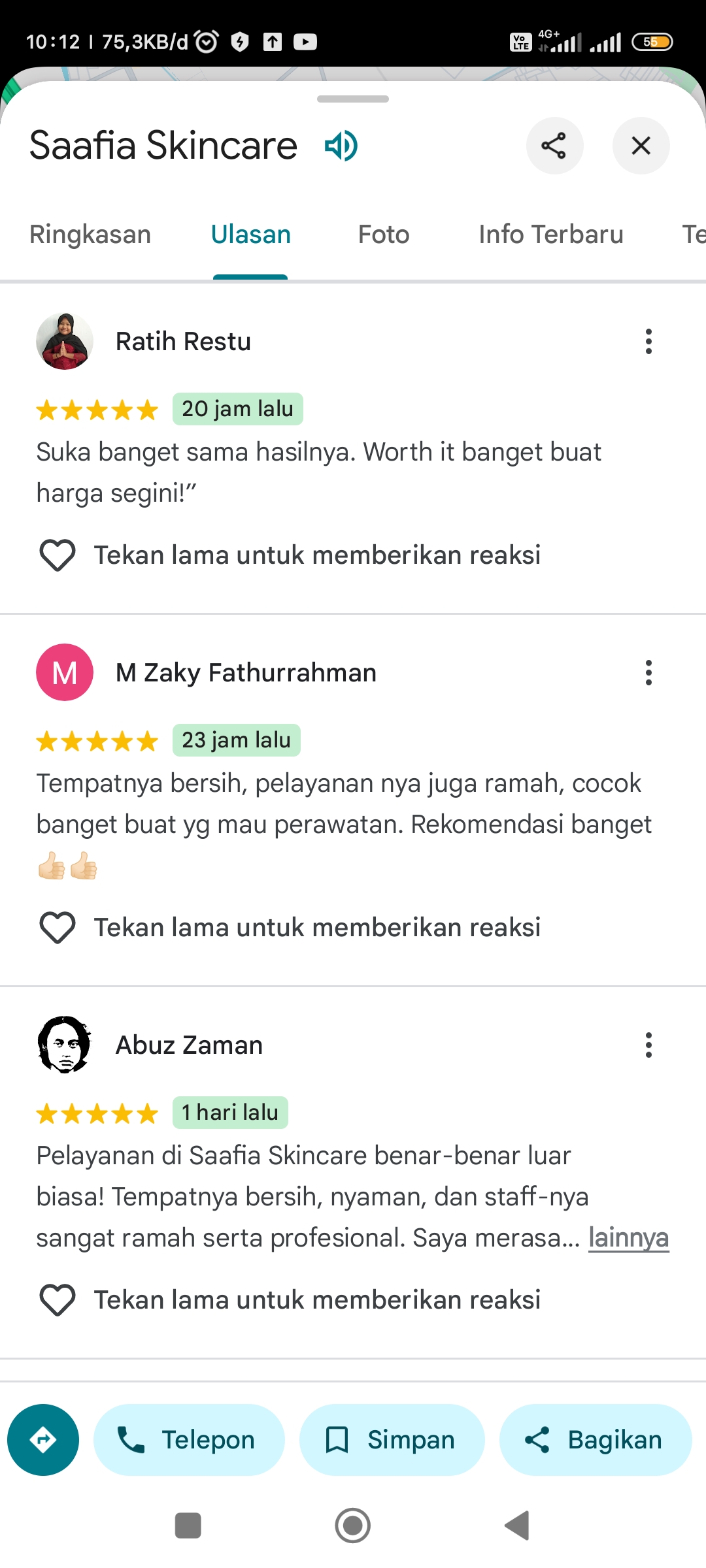This screenshot has width=706, height=1568.
Task: Play the Saafia Skincare name pronunciation
Action: pos(341,146)
